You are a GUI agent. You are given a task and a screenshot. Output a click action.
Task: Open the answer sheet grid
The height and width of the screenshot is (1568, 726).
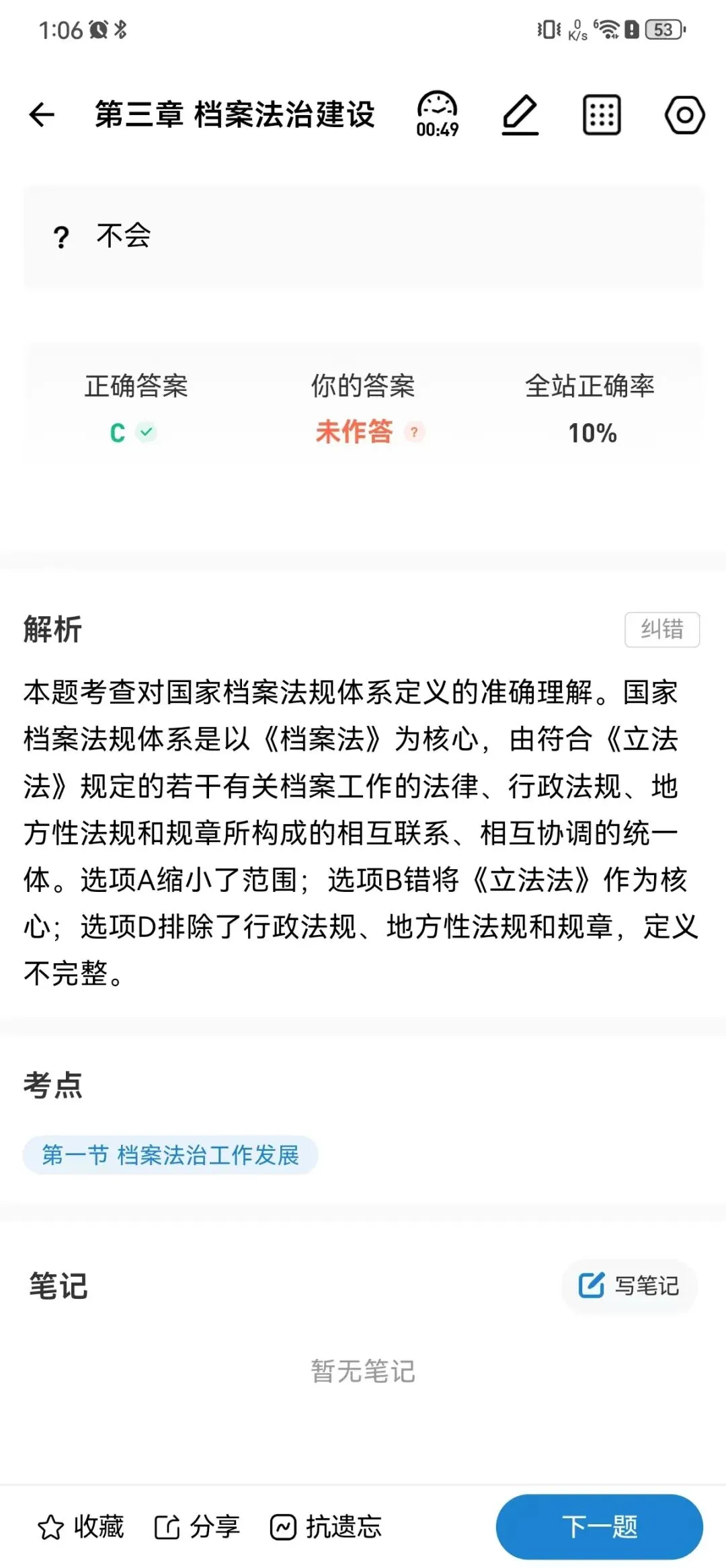(601, 115)
